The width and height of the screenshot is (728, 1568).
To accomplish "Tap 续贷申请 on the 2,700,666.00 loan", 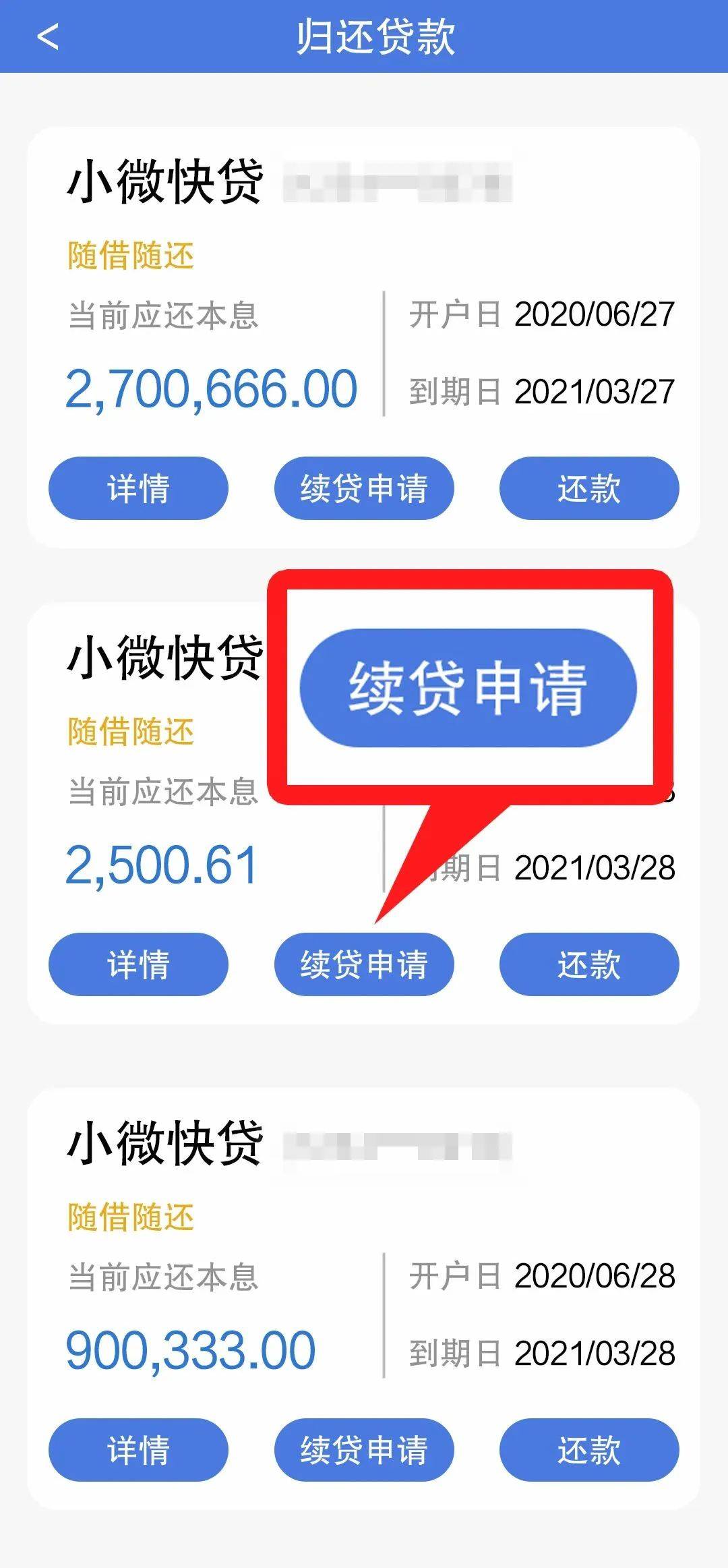I will pos(364,488).
